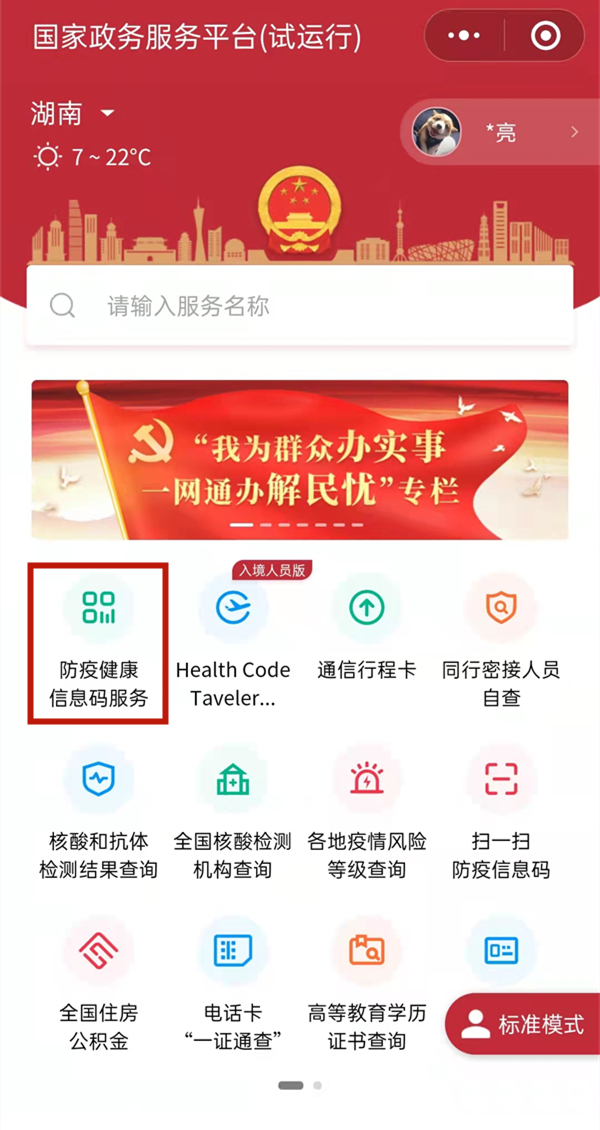Open the 我为群众办实事 banner

300,460
